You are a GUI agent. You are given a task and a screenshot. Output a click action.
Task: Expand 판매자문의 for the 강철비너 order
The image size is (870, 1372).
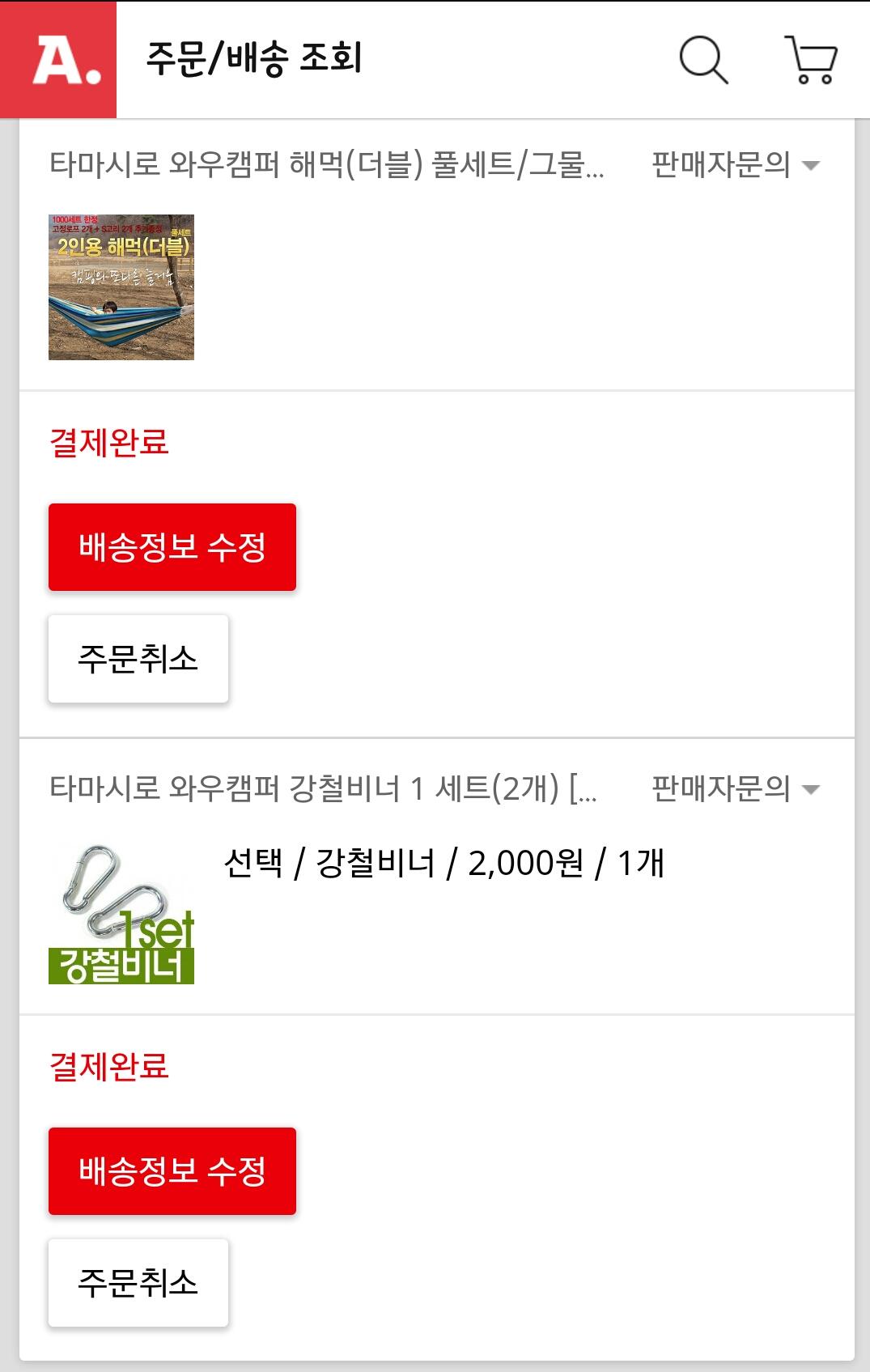pos(735,788)
